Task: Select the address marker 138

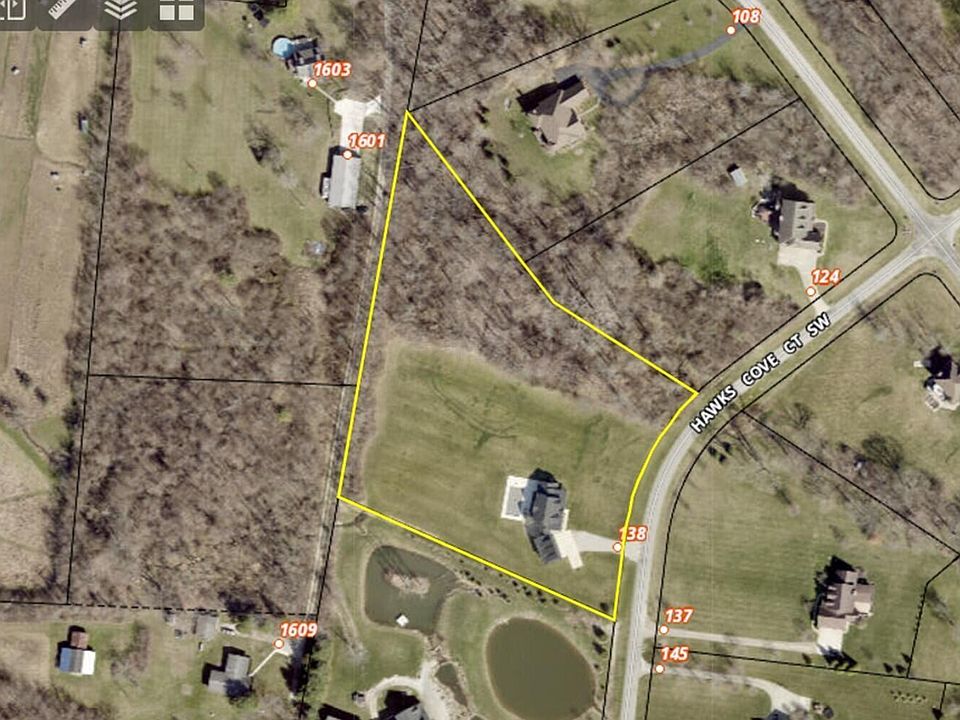Action: 618,547
